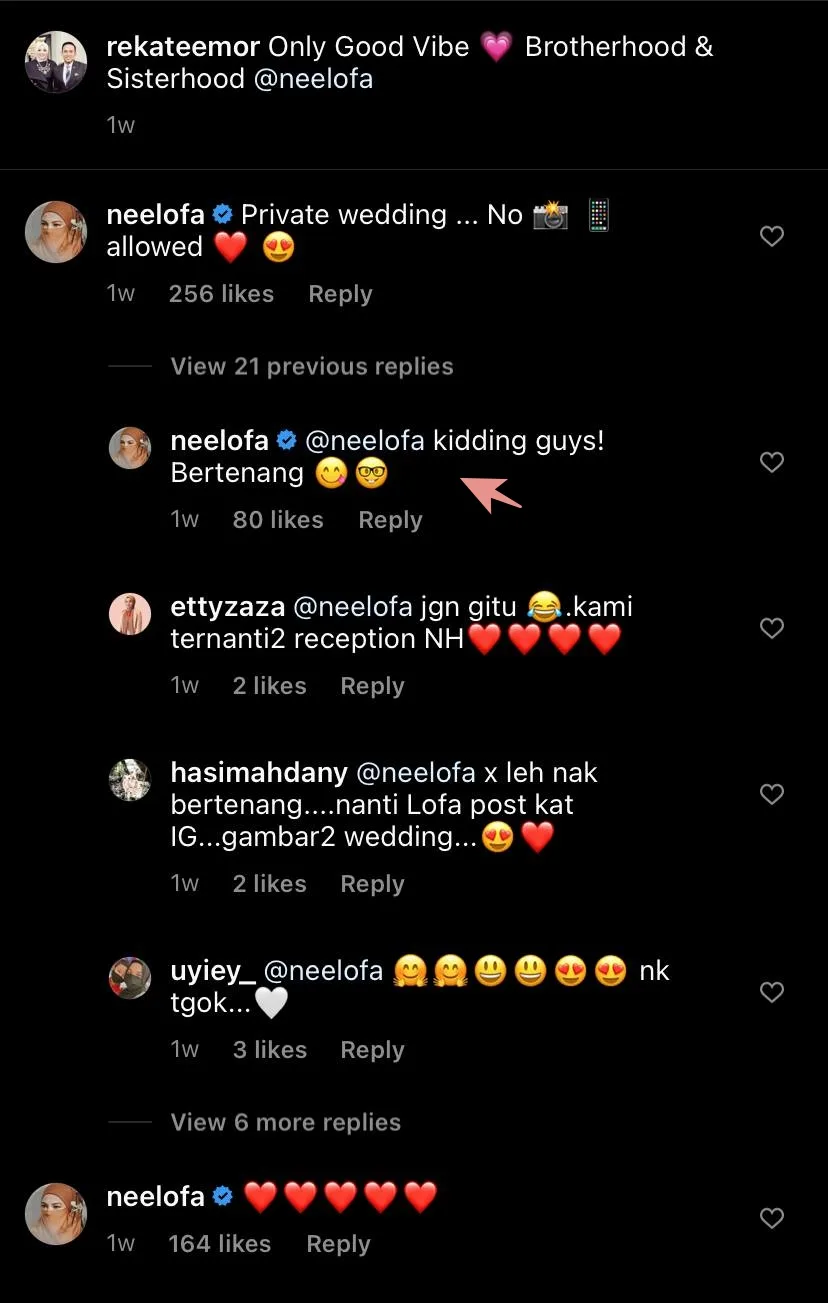Open the @neelofa mention in rekateemor's caption
Viewport: 828px width, 1303px height.
(x=313, y=79)
